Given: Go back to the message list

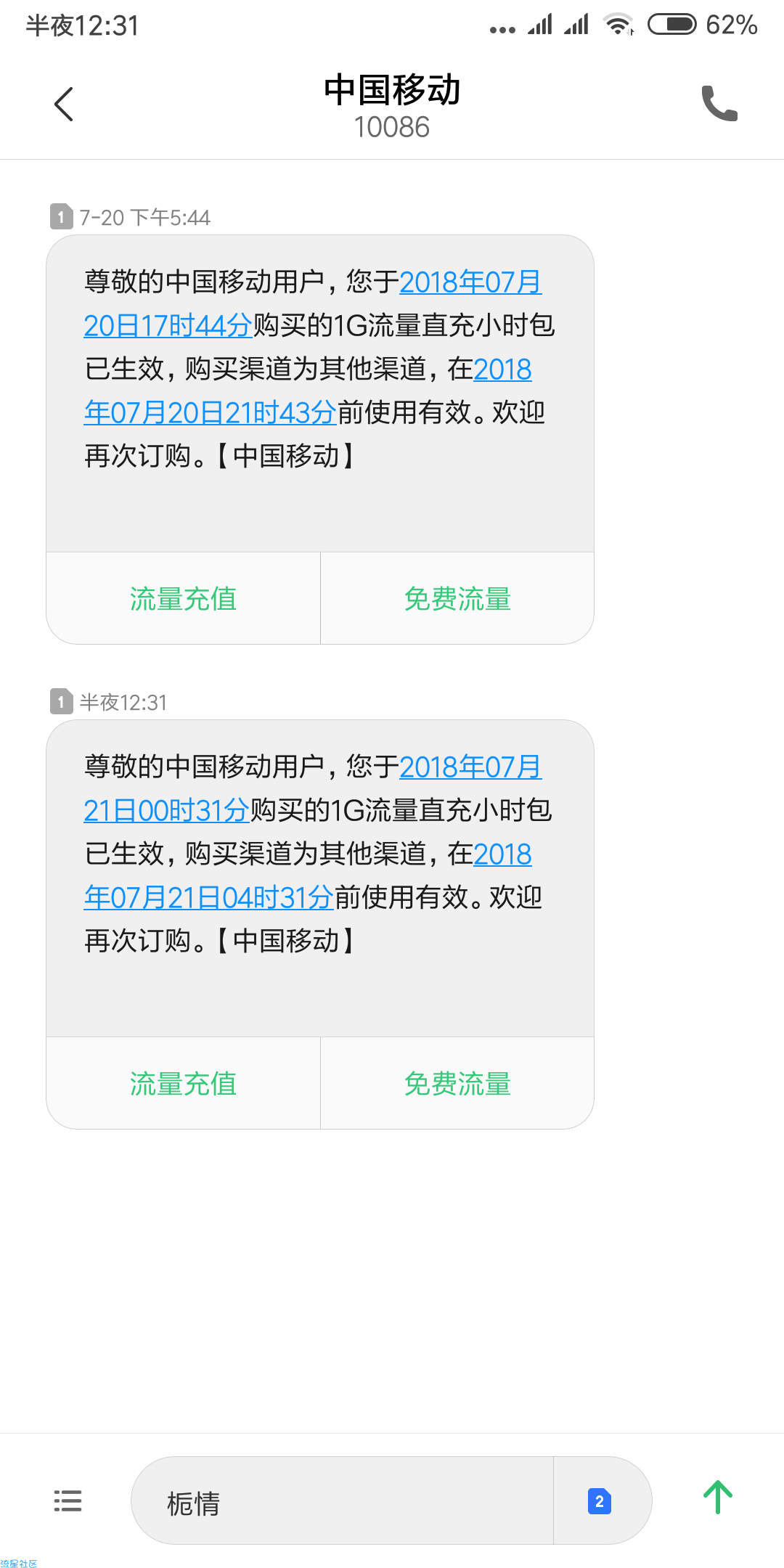Looking at the screenshot, I should [x=64, y=104].
